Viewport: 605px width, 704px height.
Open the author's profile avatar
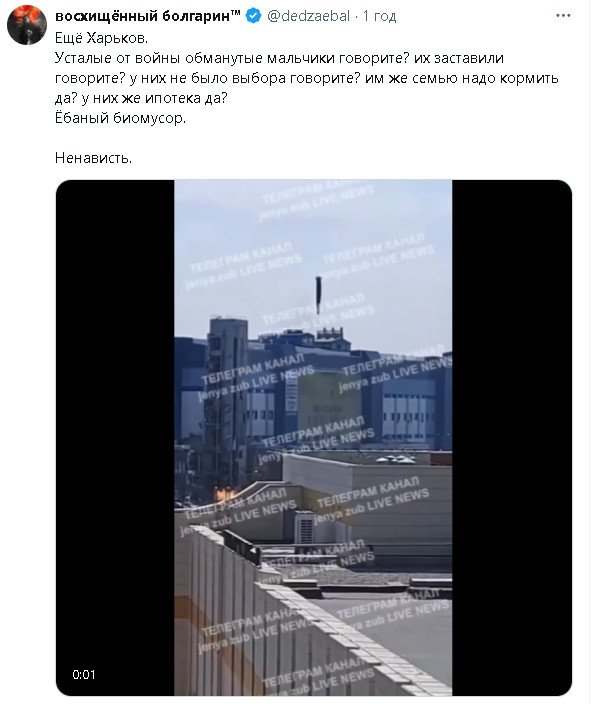coord(25,28)
